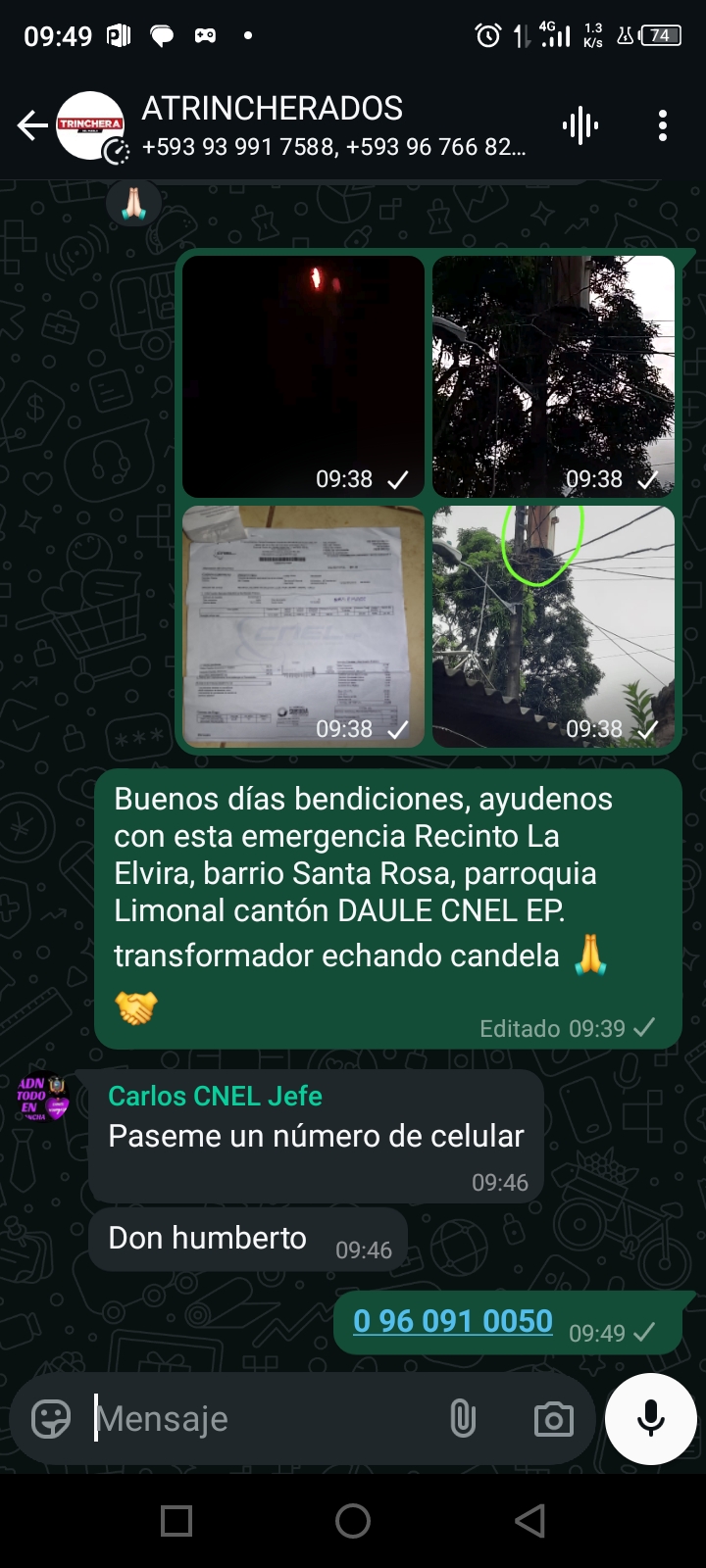Start a group voice chat
Viewport: 706px width, 1568px height.
[x=580, y=125]
